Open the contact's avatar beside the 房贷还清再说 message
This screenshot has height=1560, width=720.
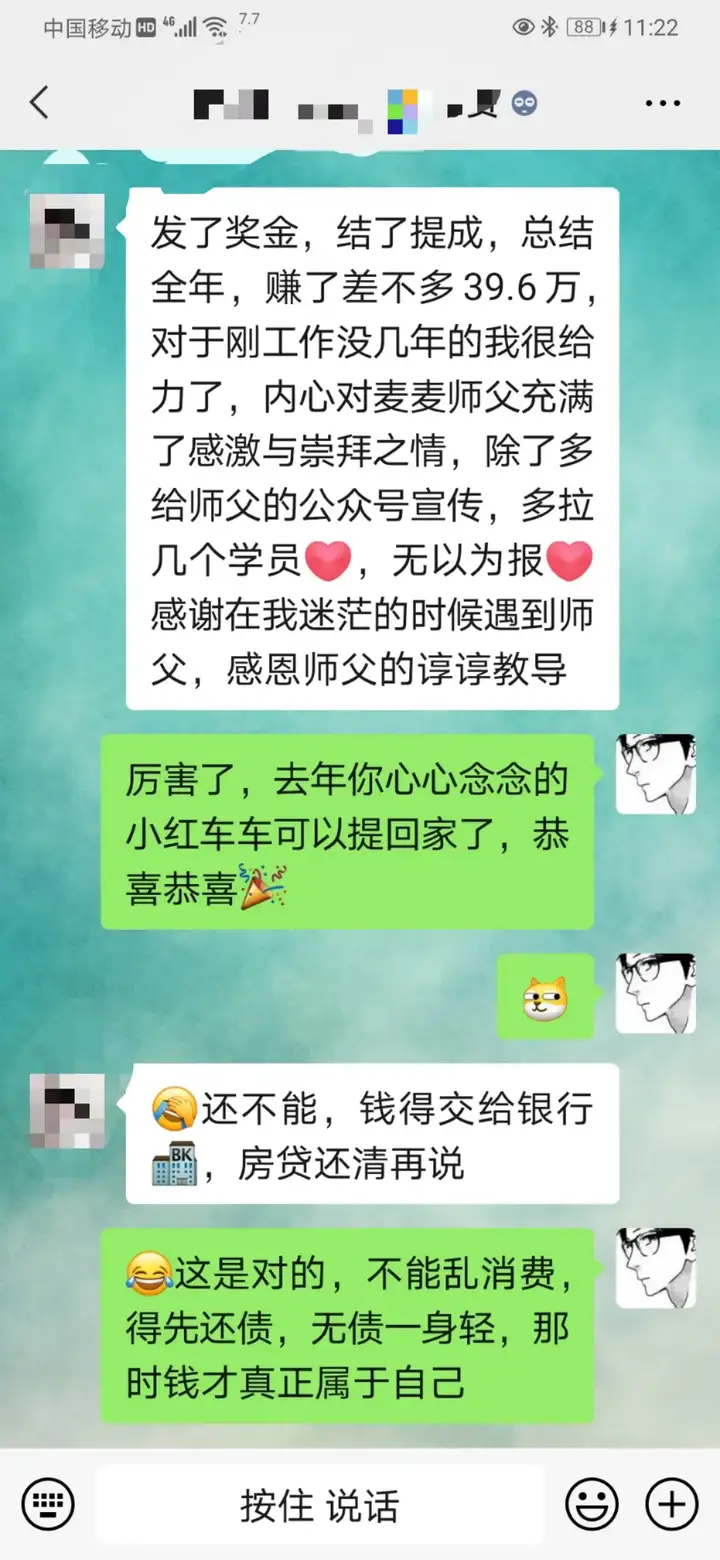[x=67, y=1110]
